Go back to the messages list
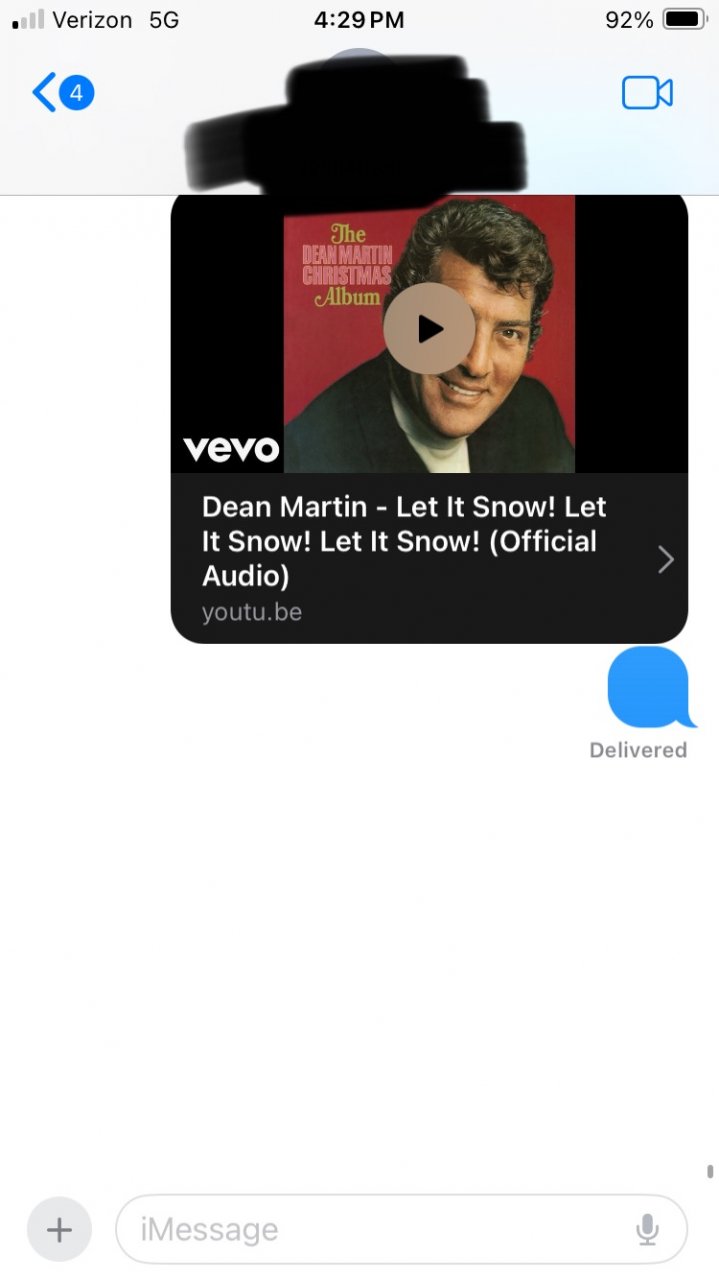The image size is (719, 1280). coord(60,94)
